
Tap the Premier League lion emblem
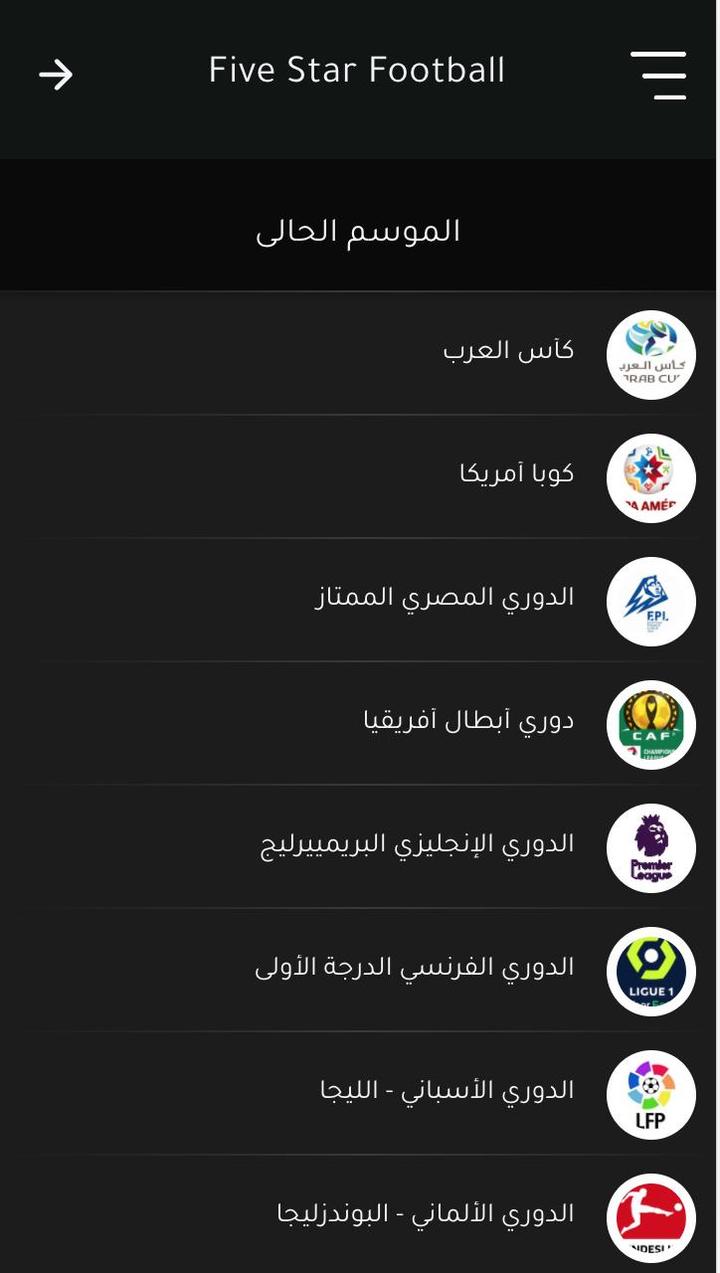pyautogui.click(x=651, y=847)
